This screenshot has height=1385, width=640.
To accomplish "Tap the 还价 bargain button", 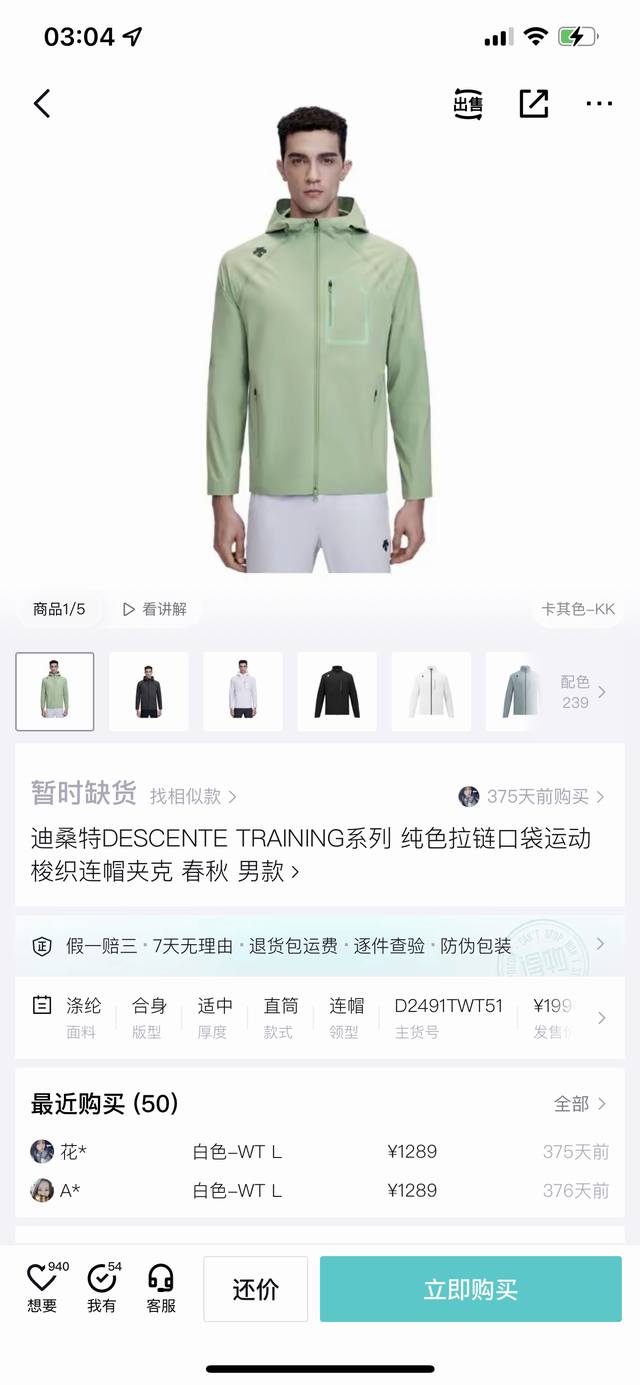I will point(255,1289).
